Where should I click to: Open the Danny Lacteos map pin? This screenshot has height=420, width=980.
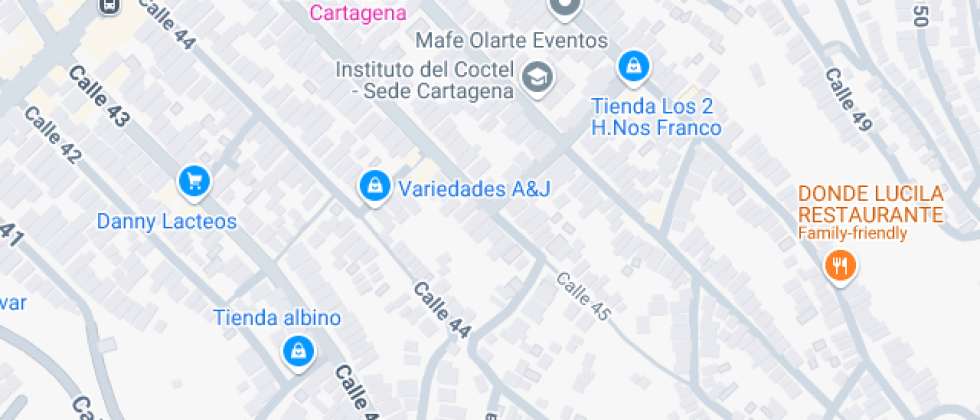pos(194,181)
